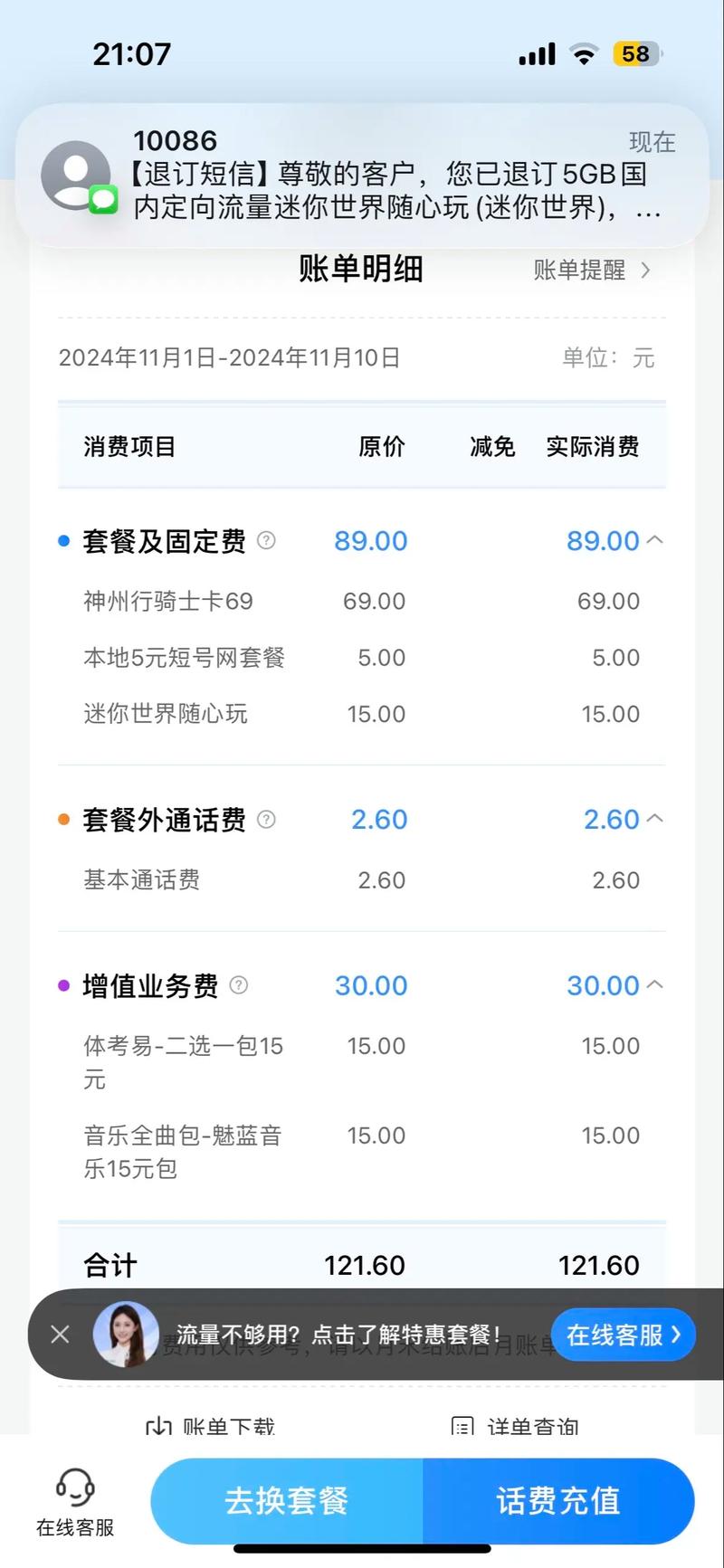Collapse the 增值业务费 section chevron
Image resolution: width=724 pixels, height=1568 pixels.
(655, 984)
